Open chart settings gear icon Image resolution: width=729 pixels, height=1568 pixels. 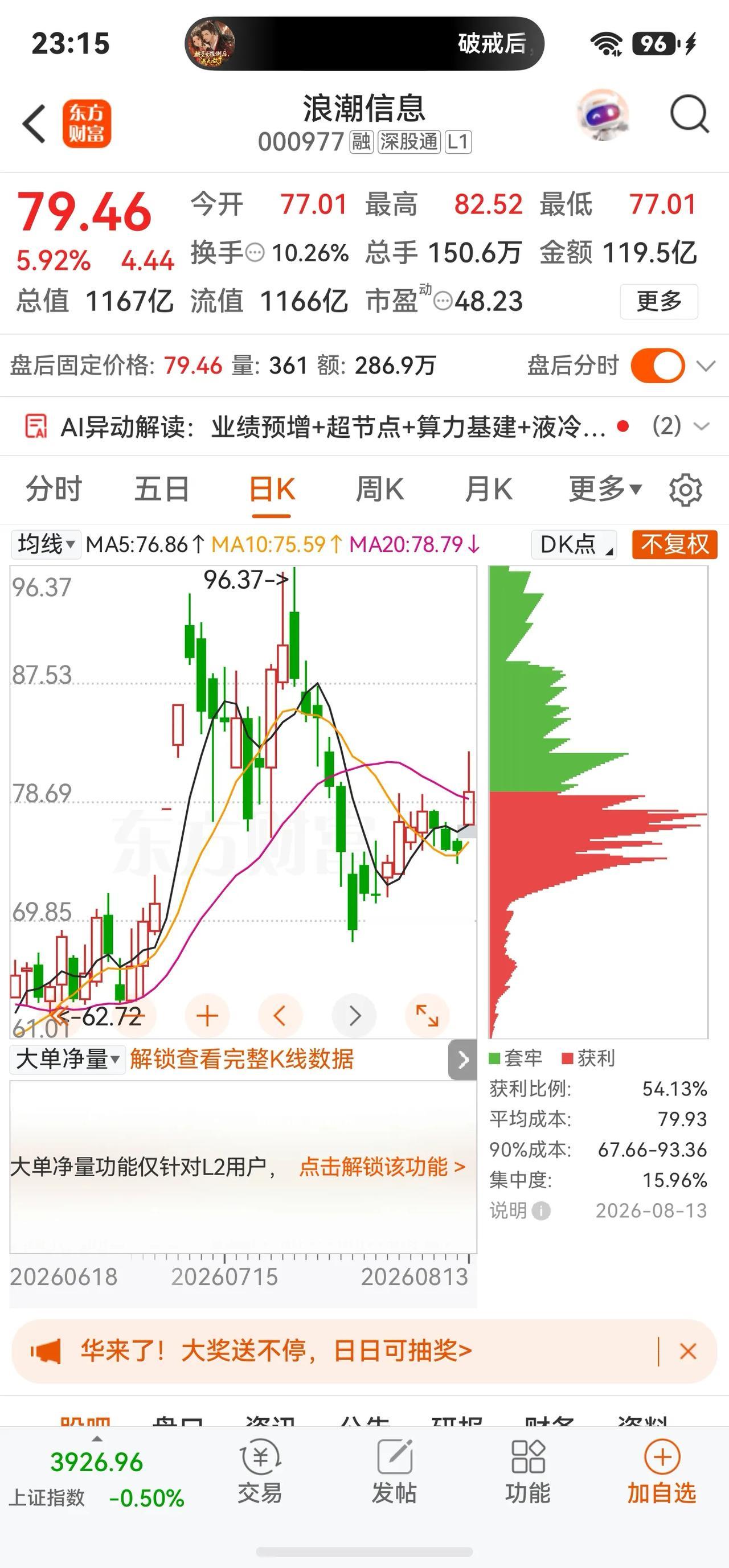tap(686, 490)
